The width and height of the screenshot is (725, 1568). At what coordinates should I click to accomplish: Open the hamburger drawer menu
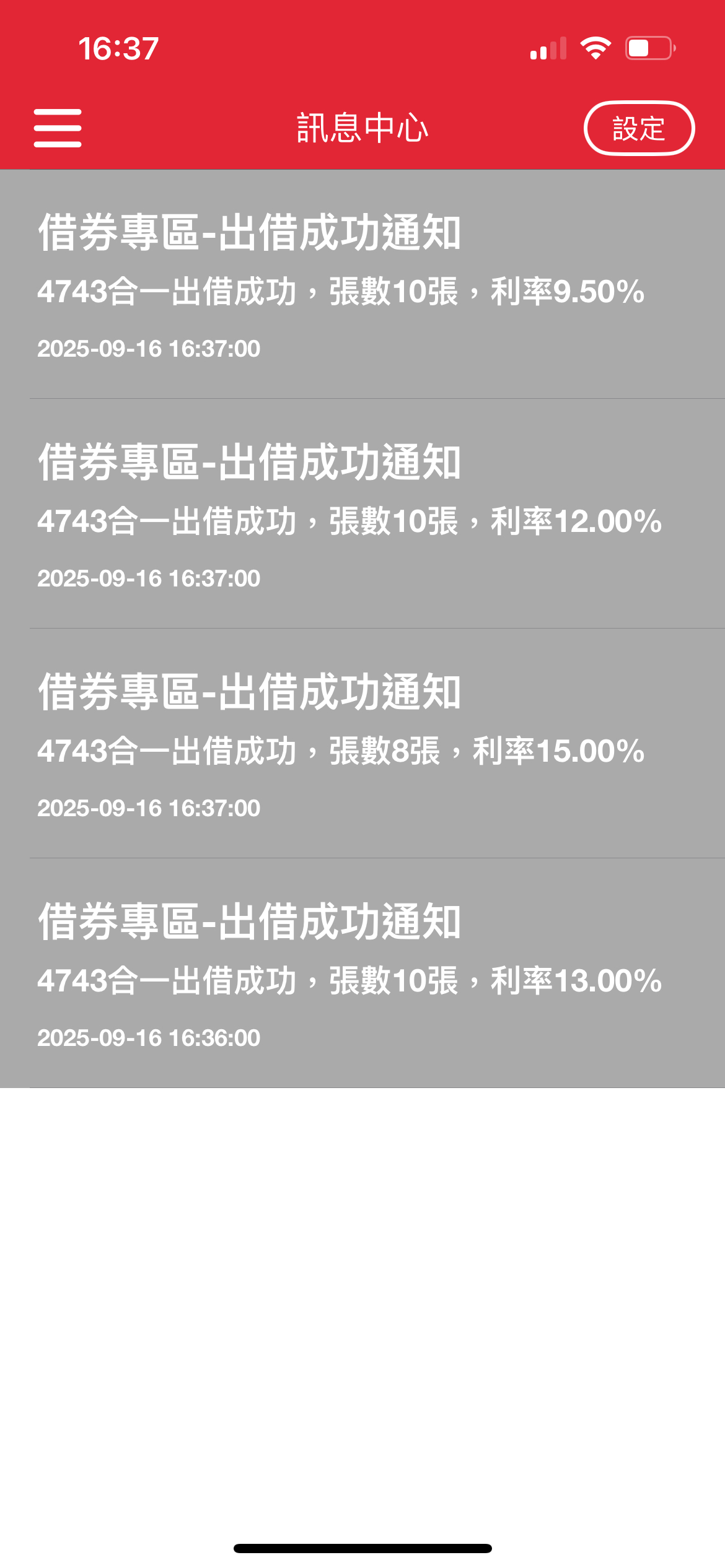(x=58, y=128)
